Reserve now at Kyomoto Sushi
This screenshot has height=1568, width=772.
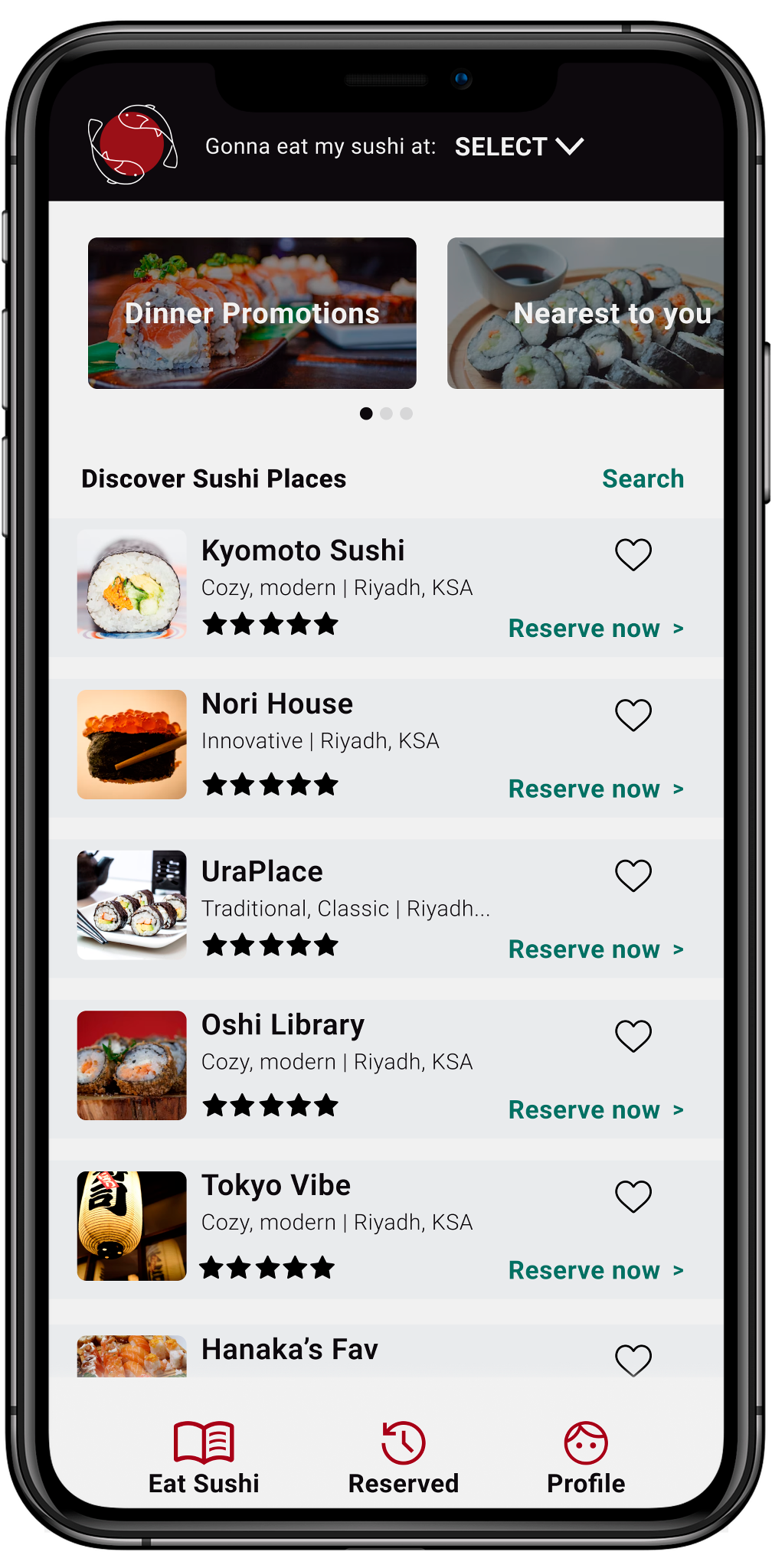(x=595, y=629)
